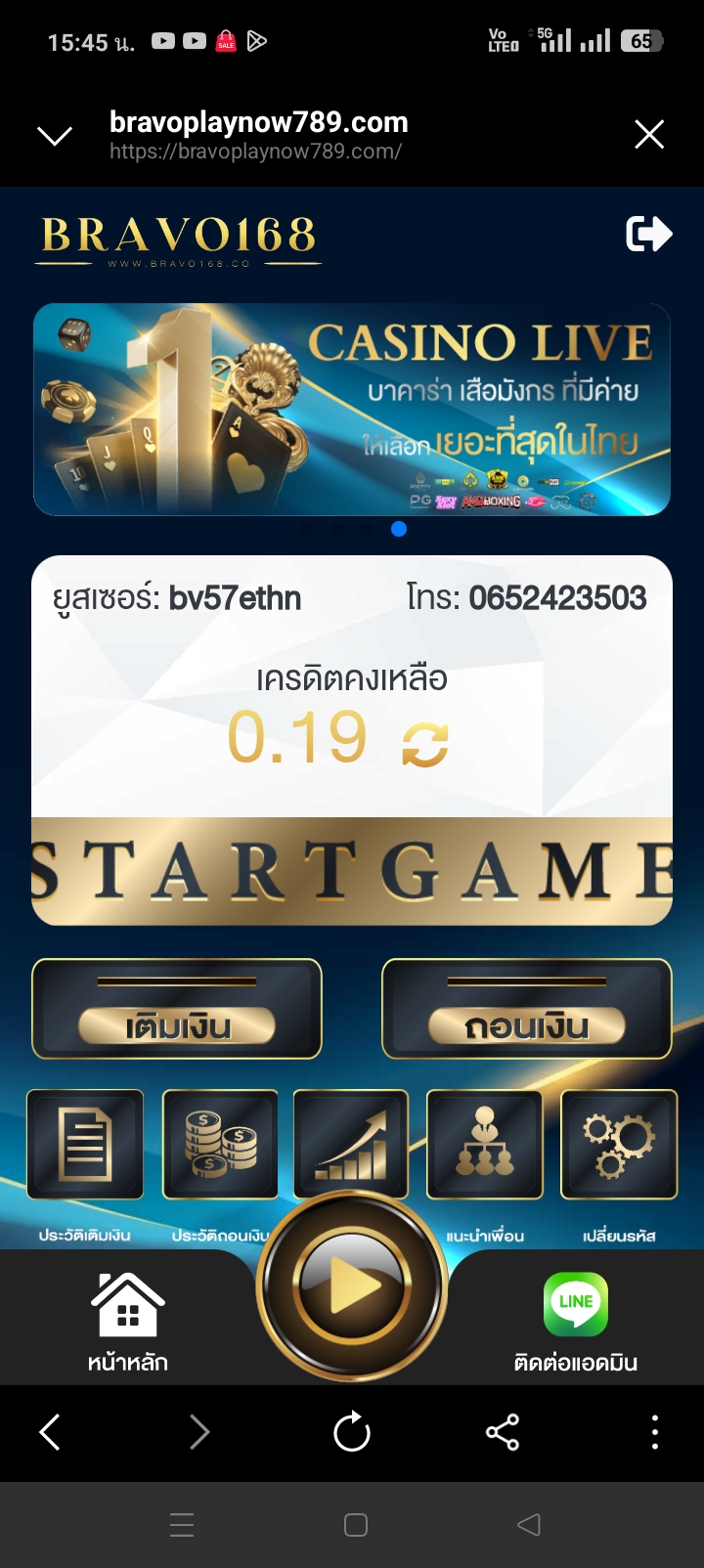Tap the START GAME banner button

coord(352,871)
